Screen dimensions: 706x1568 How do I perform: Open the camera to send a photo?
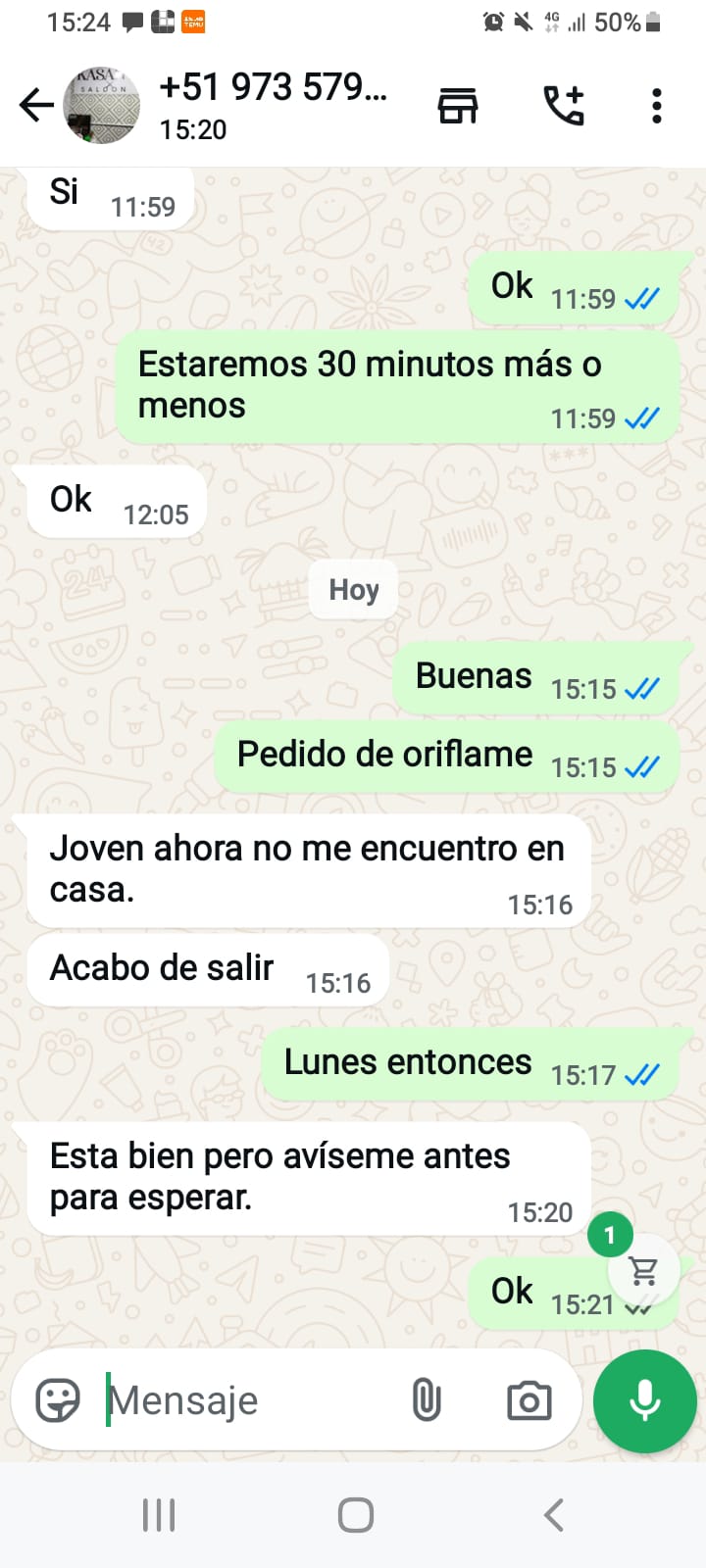[529, 1399]
